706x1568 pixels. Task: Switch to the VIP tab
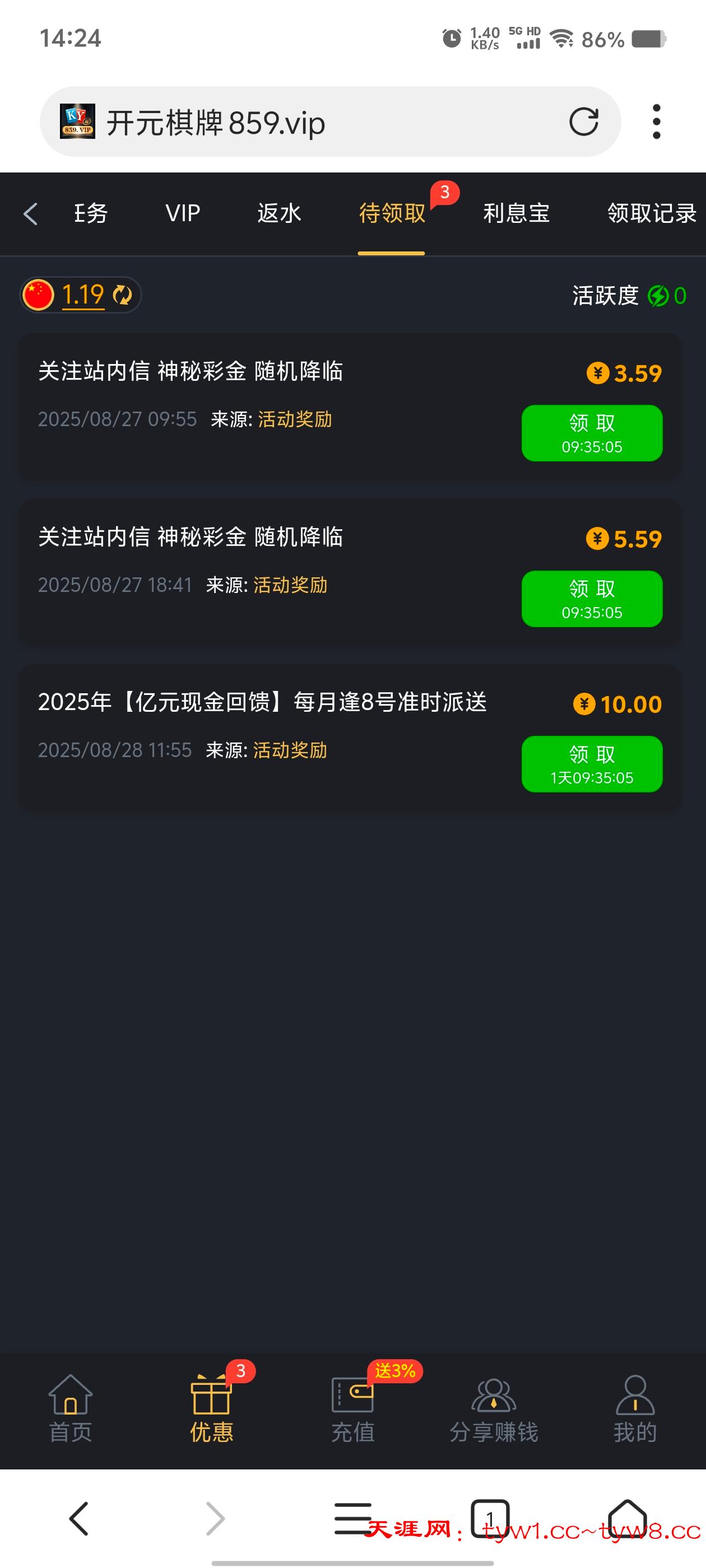pyautogui.click(x=183, y=214)
